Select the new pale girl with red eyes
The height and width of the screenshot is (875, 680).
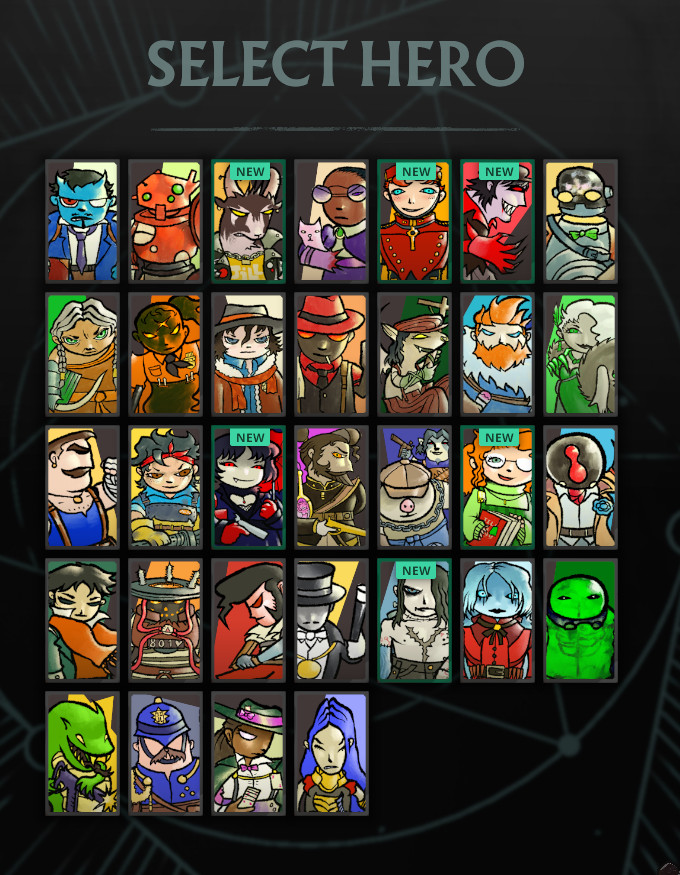(x=248, y=487)
